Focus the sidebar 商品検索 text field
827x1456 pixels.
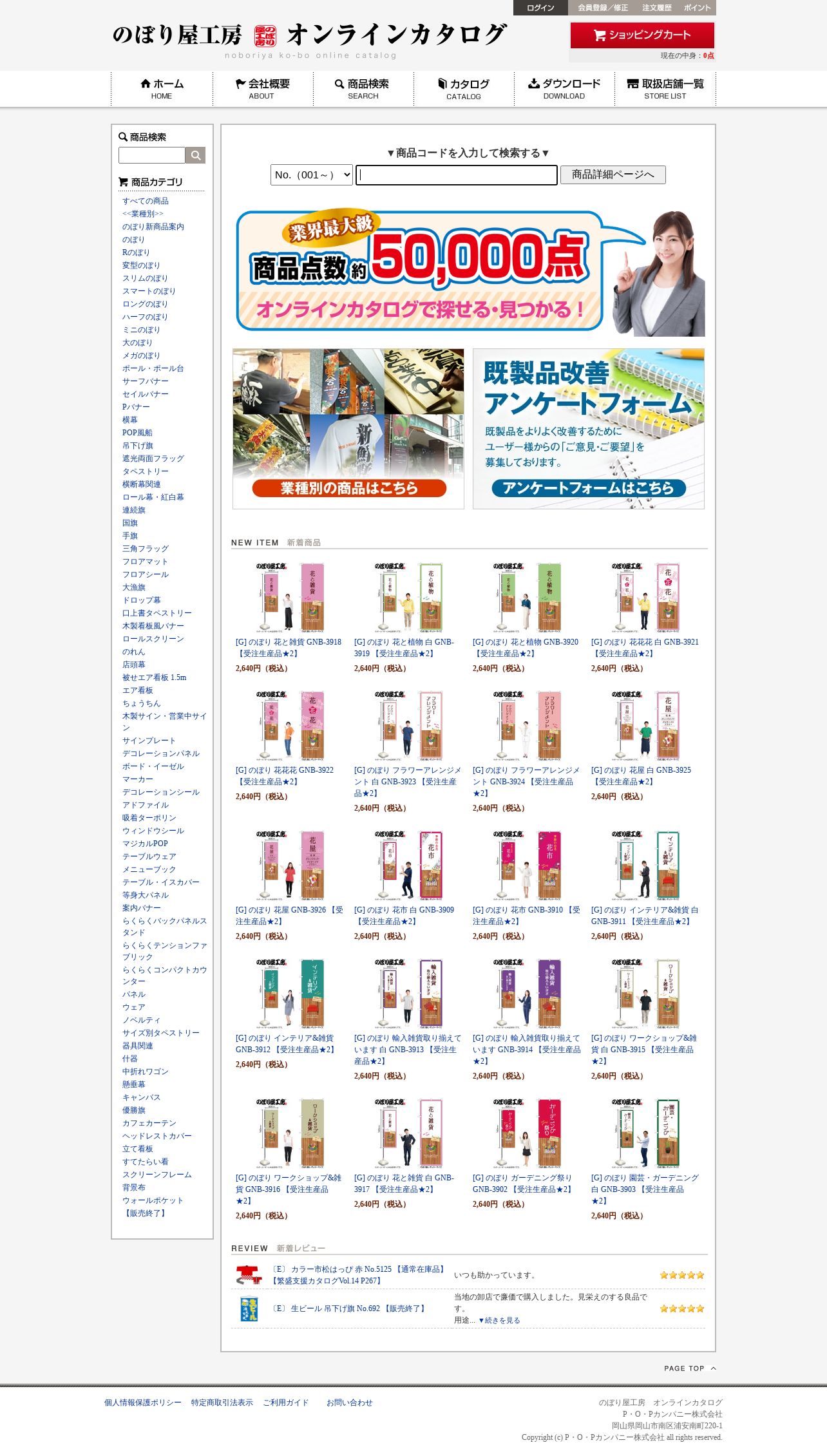(152, 155)
